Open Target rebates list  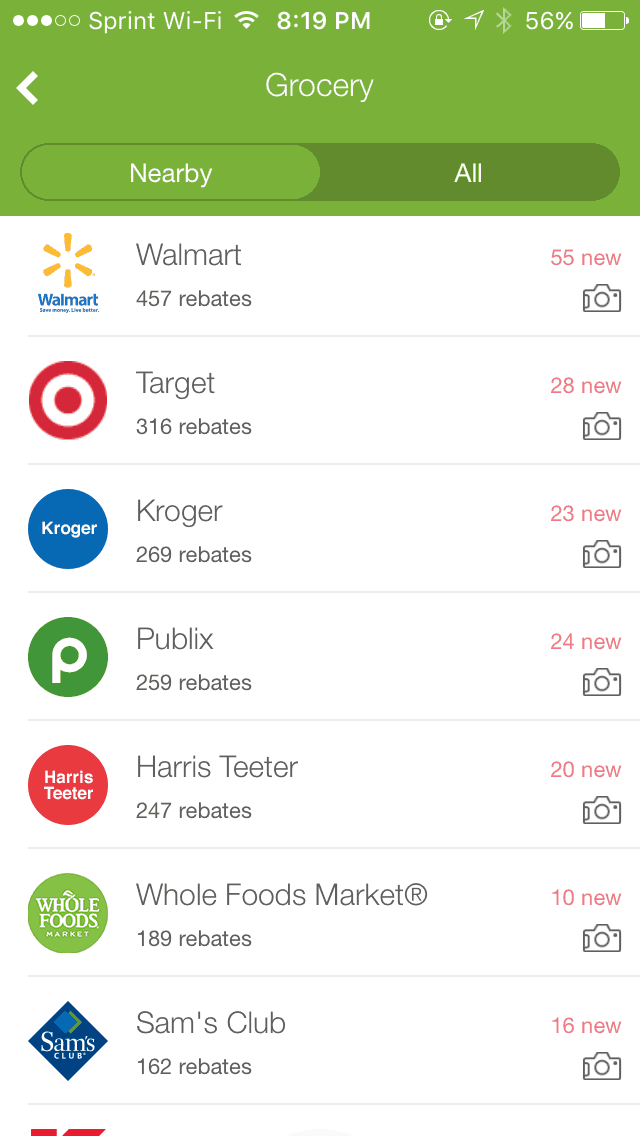[x=300, y=402]
